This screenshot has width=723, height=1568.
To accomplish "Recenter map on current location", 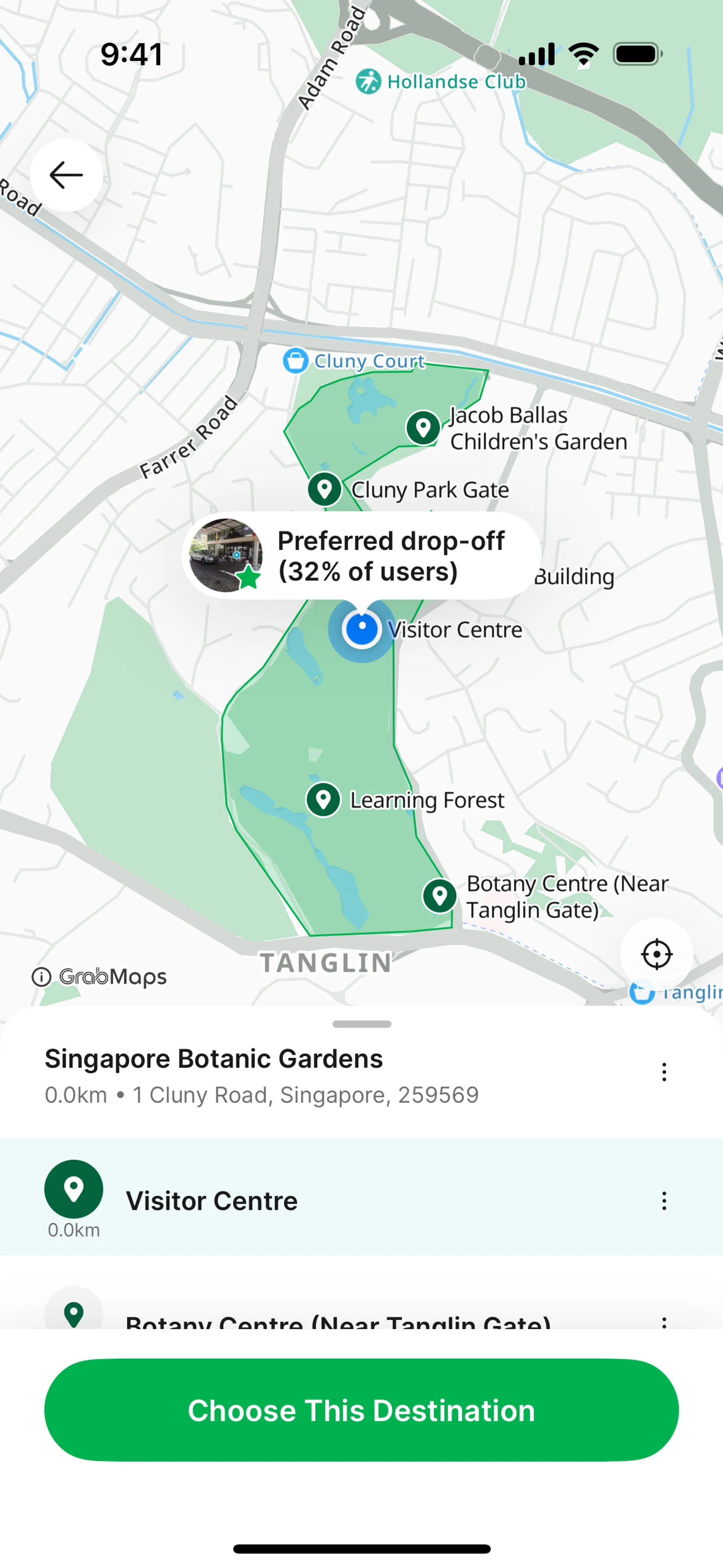I will 657,954.
